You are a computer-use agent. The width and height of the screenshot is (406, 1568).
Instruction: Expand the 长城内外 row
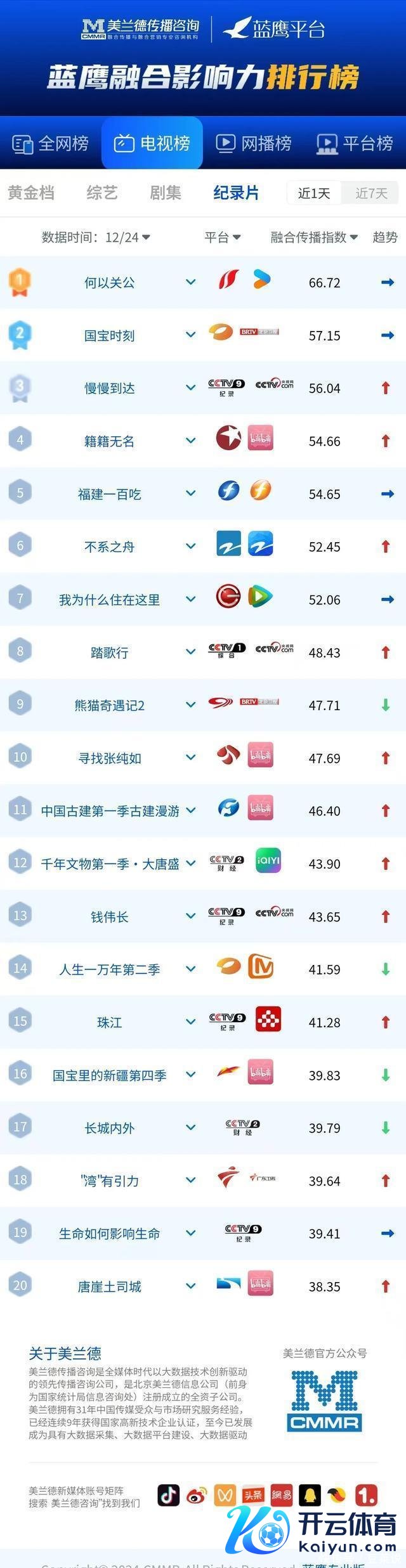click(190, 1127)
